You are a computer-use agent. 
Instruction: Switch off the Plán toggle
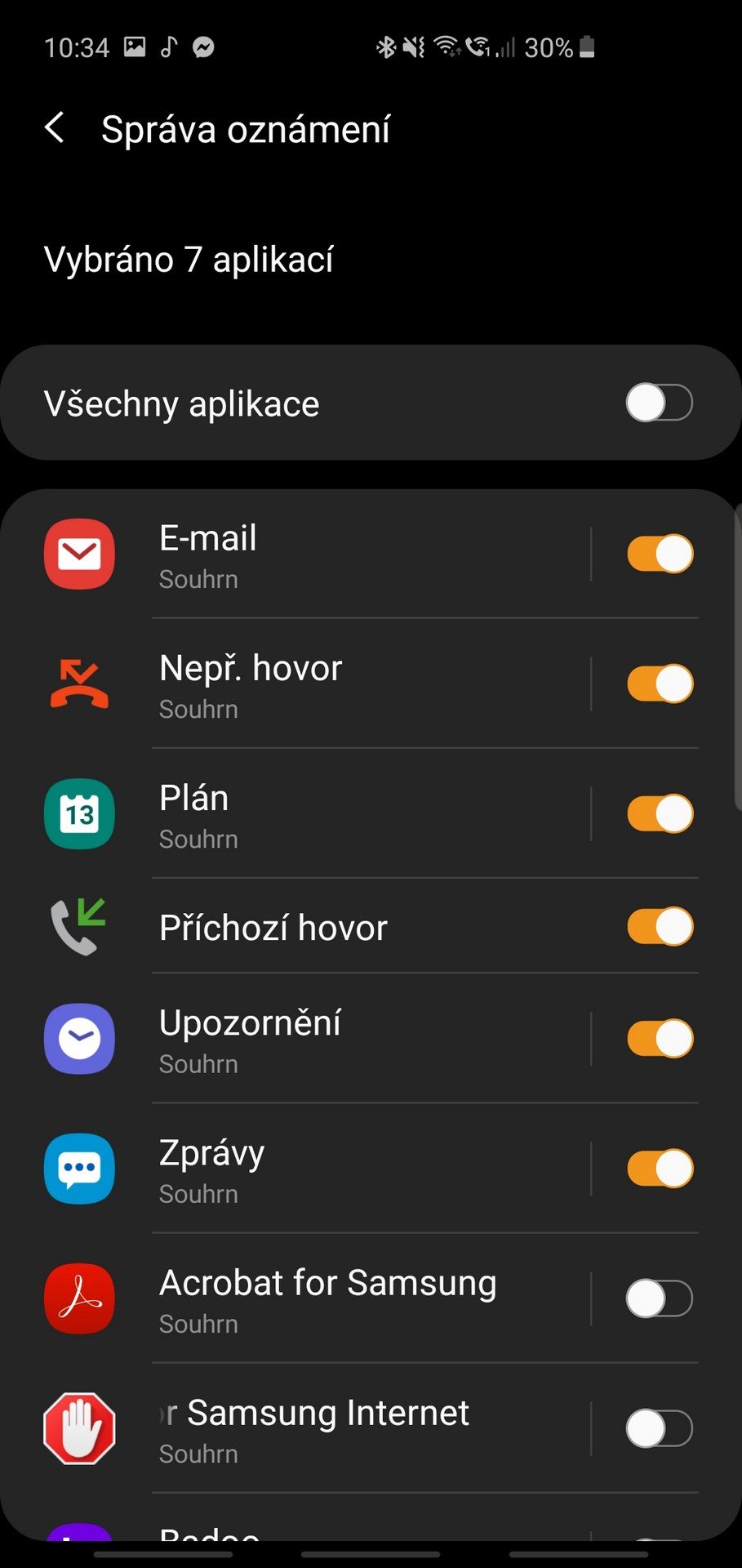coord(660,813)
